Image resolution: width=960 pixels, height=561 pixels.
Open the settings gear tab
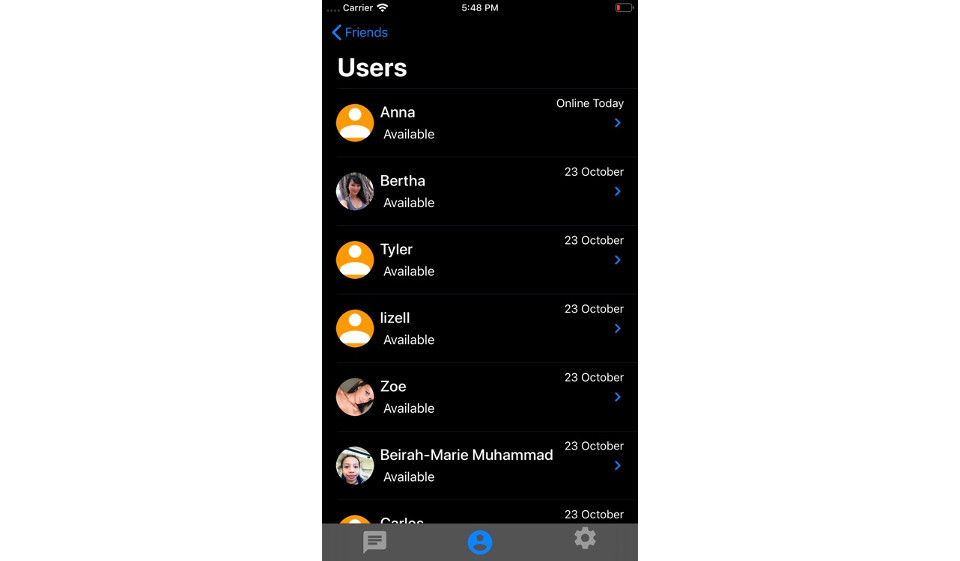coord(585,538)
